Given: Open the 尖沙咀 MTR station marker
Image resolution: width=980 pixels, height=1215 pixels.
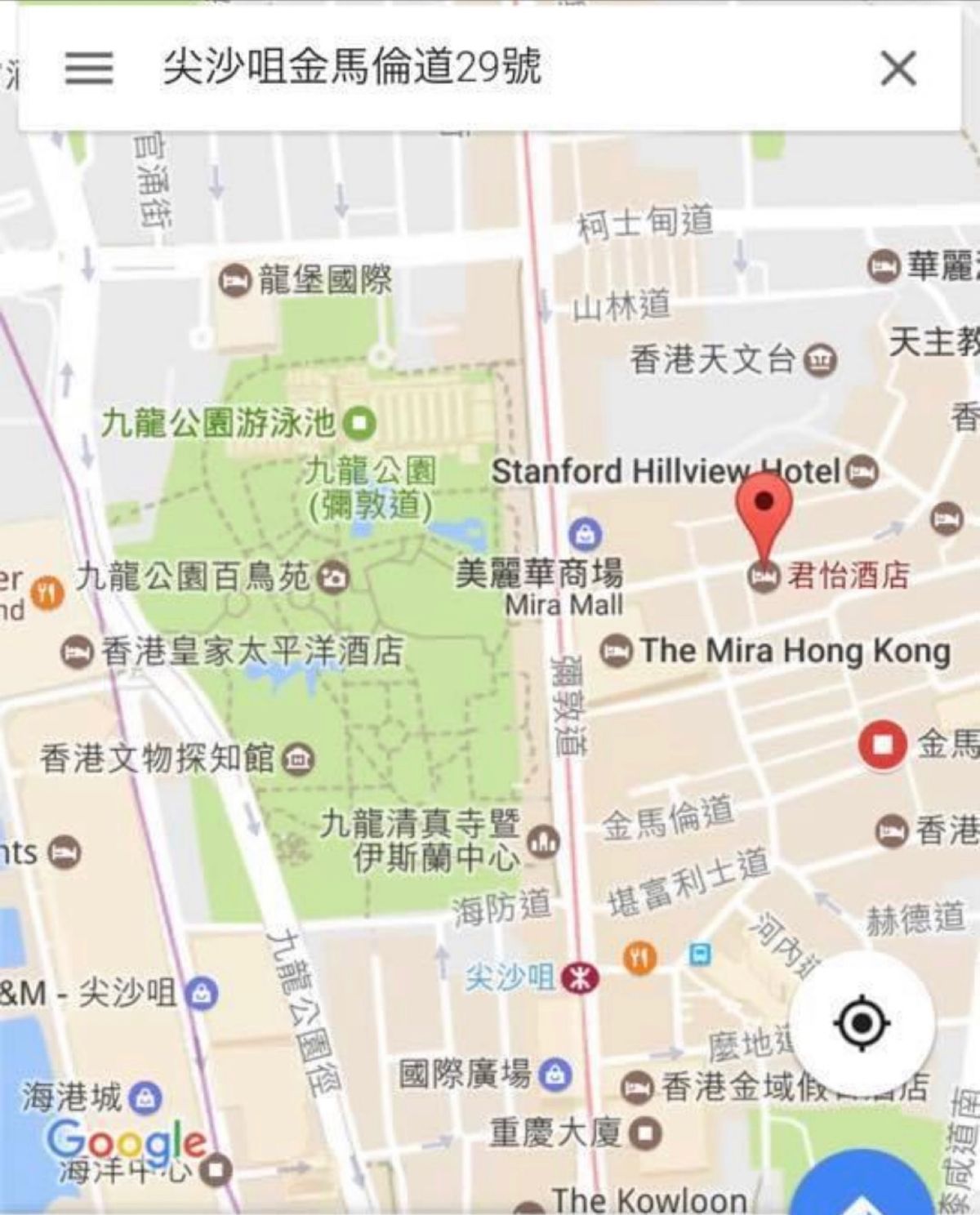Looking at the screenshot, I should click(580, 977).
